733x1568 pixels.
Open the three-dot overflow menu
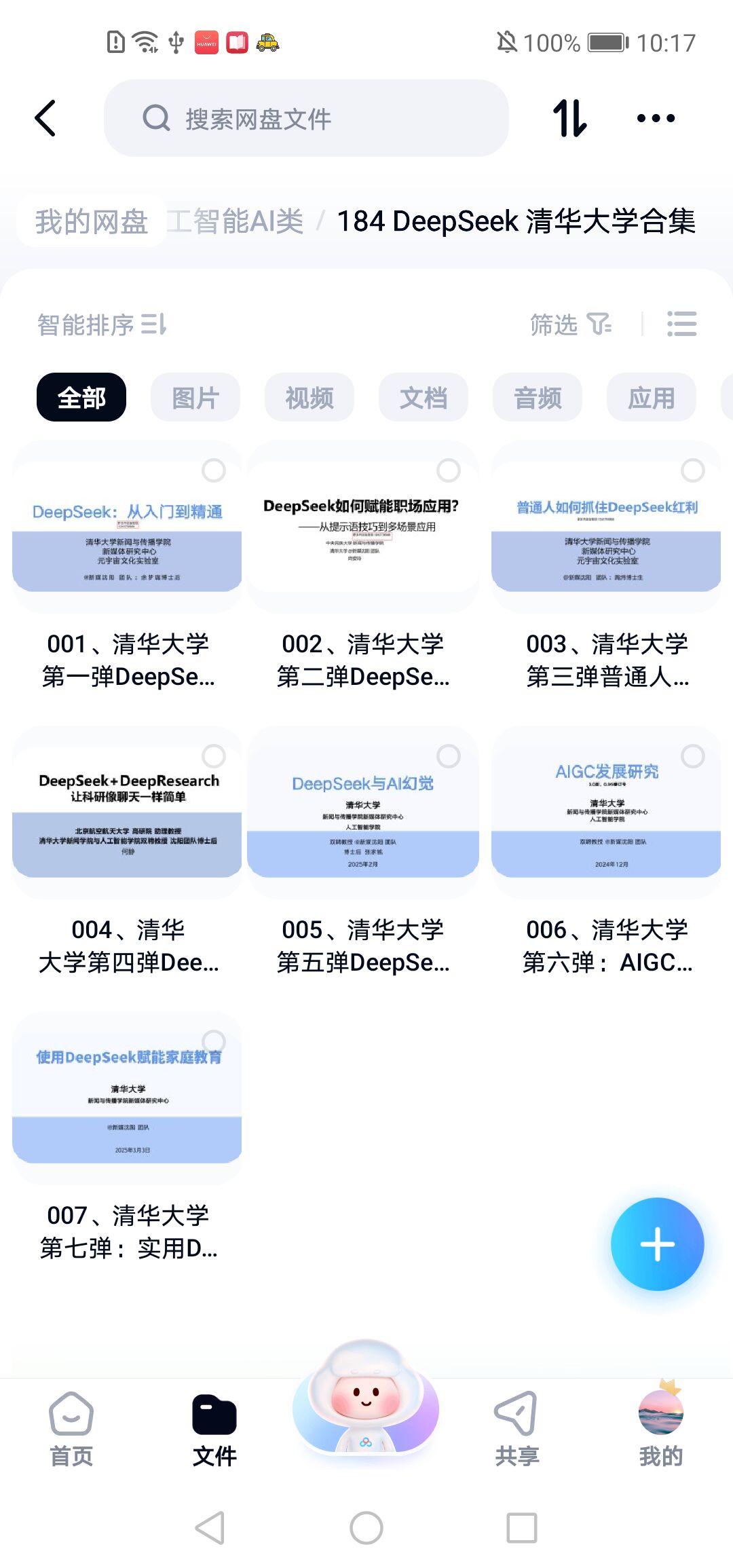656,118
